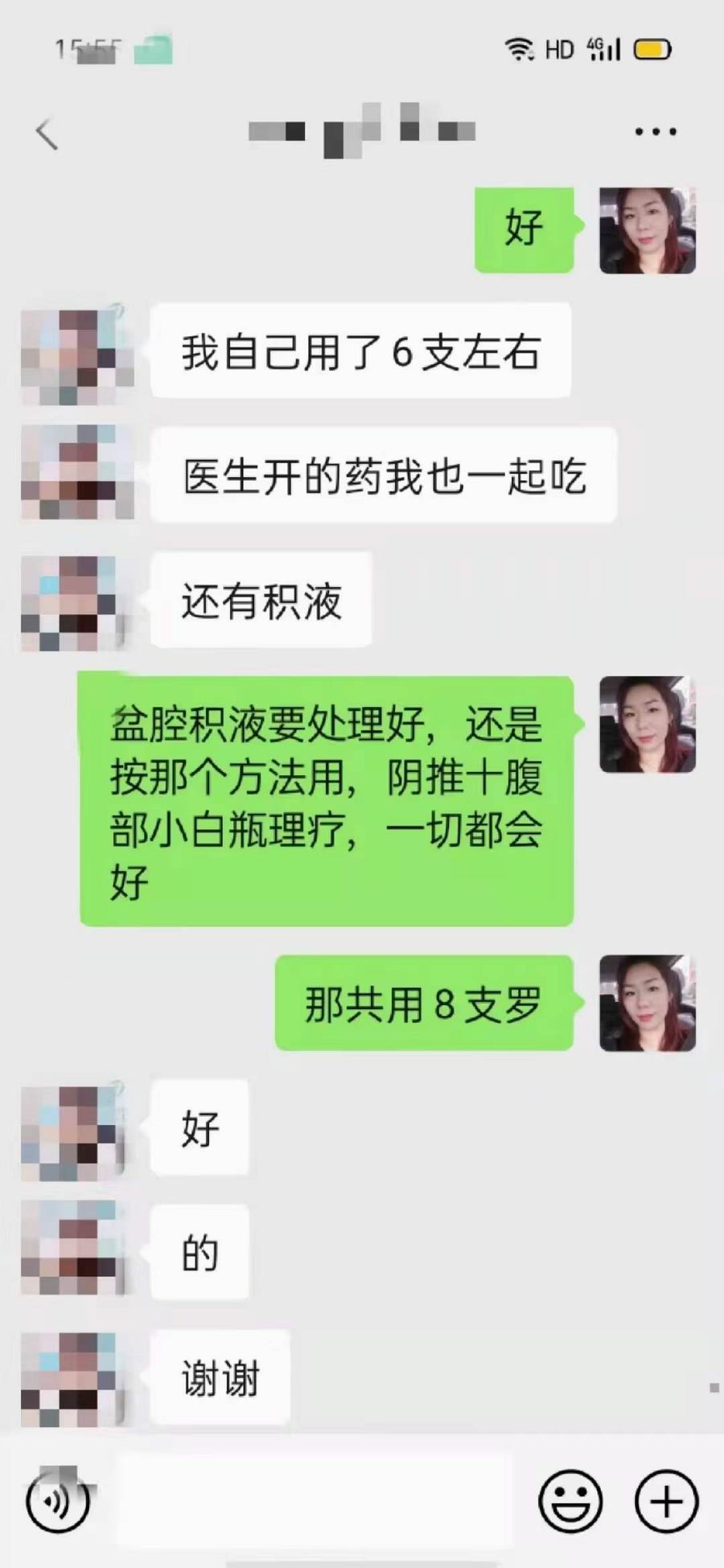The image size is (724, 1568).
Task: Open contact's avatar beside '还有积液'
Action: click(73, 601)
